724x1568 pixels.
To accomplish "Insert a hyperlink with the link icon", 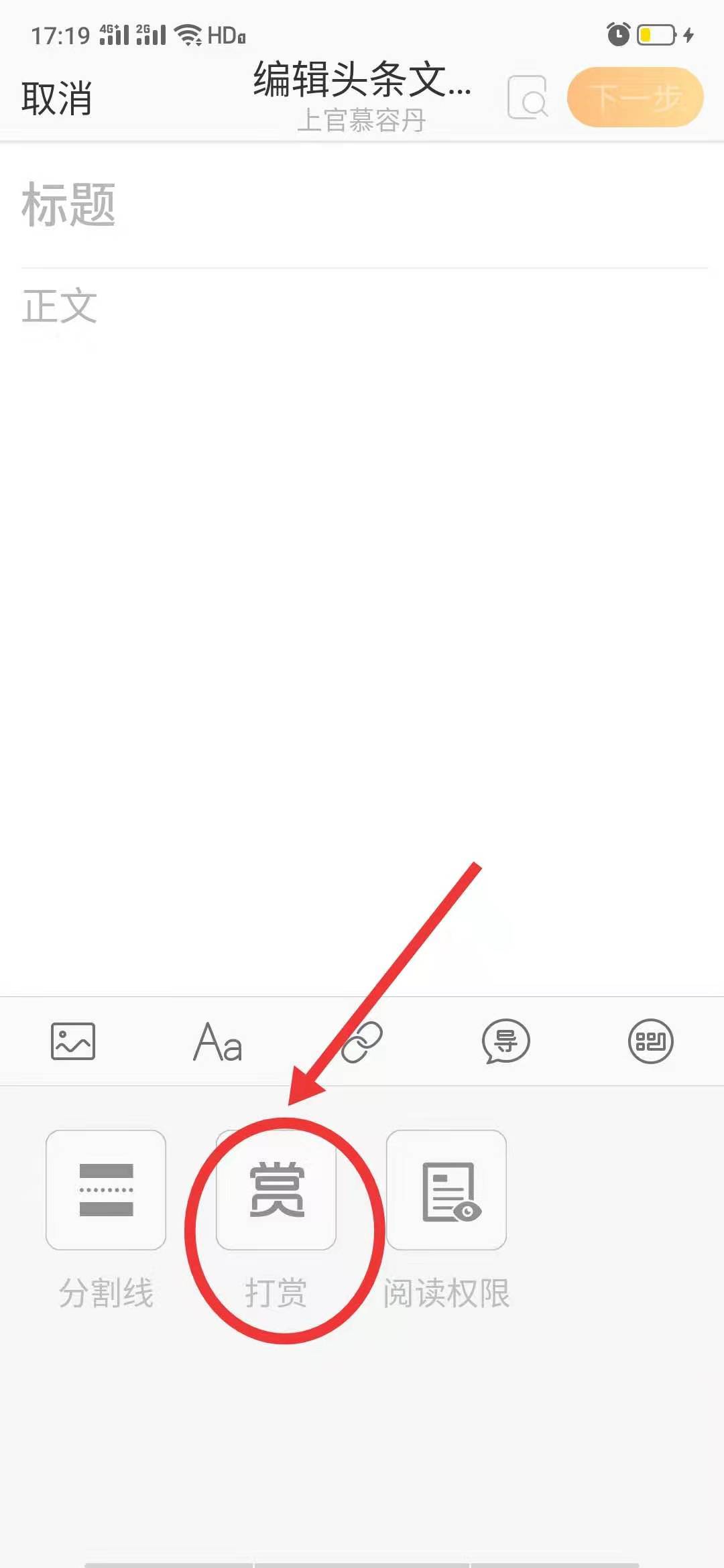I will coord(362,1042).
